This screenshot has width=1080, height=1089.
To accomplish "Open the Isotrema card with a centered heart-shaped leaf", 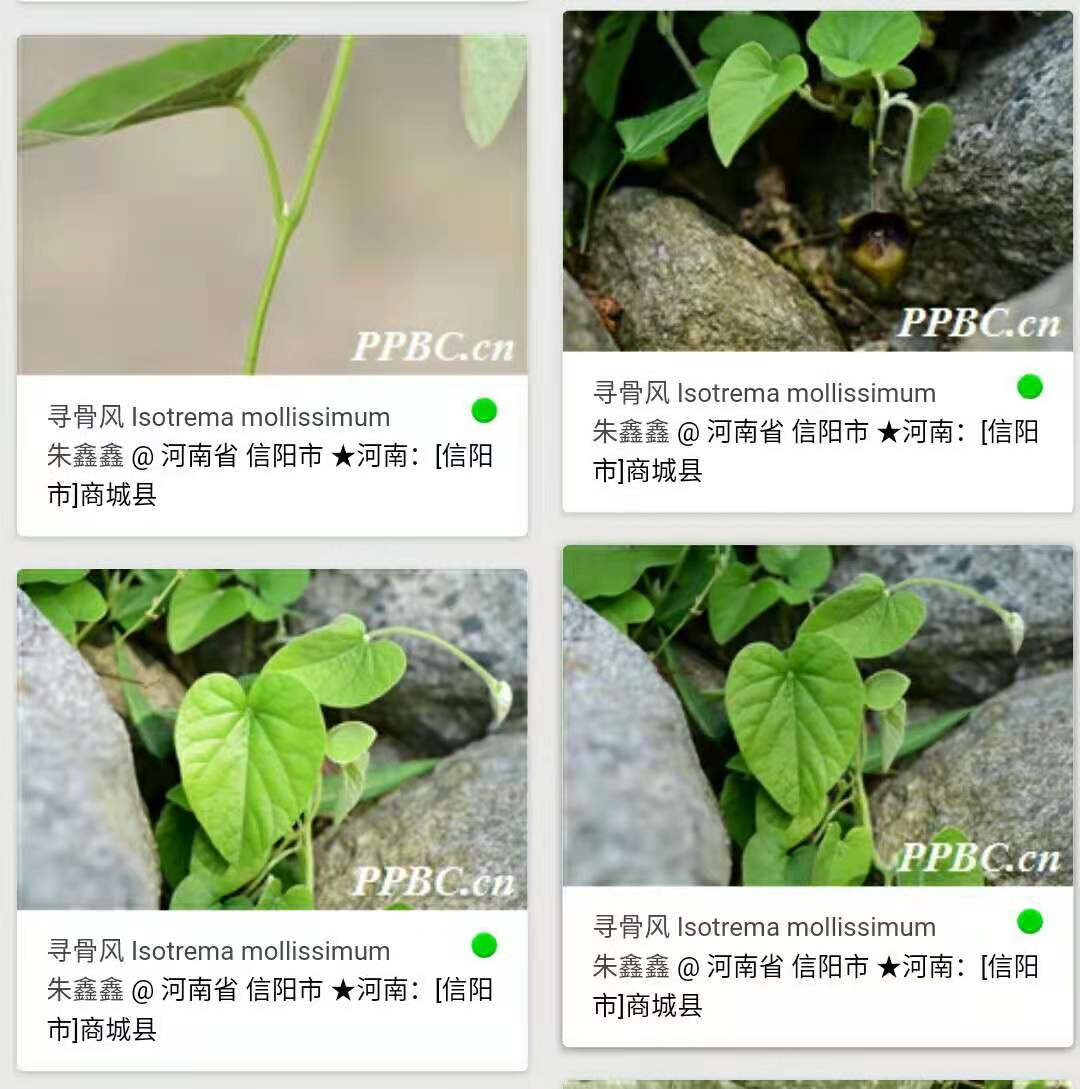I will [x=817, y=715].
